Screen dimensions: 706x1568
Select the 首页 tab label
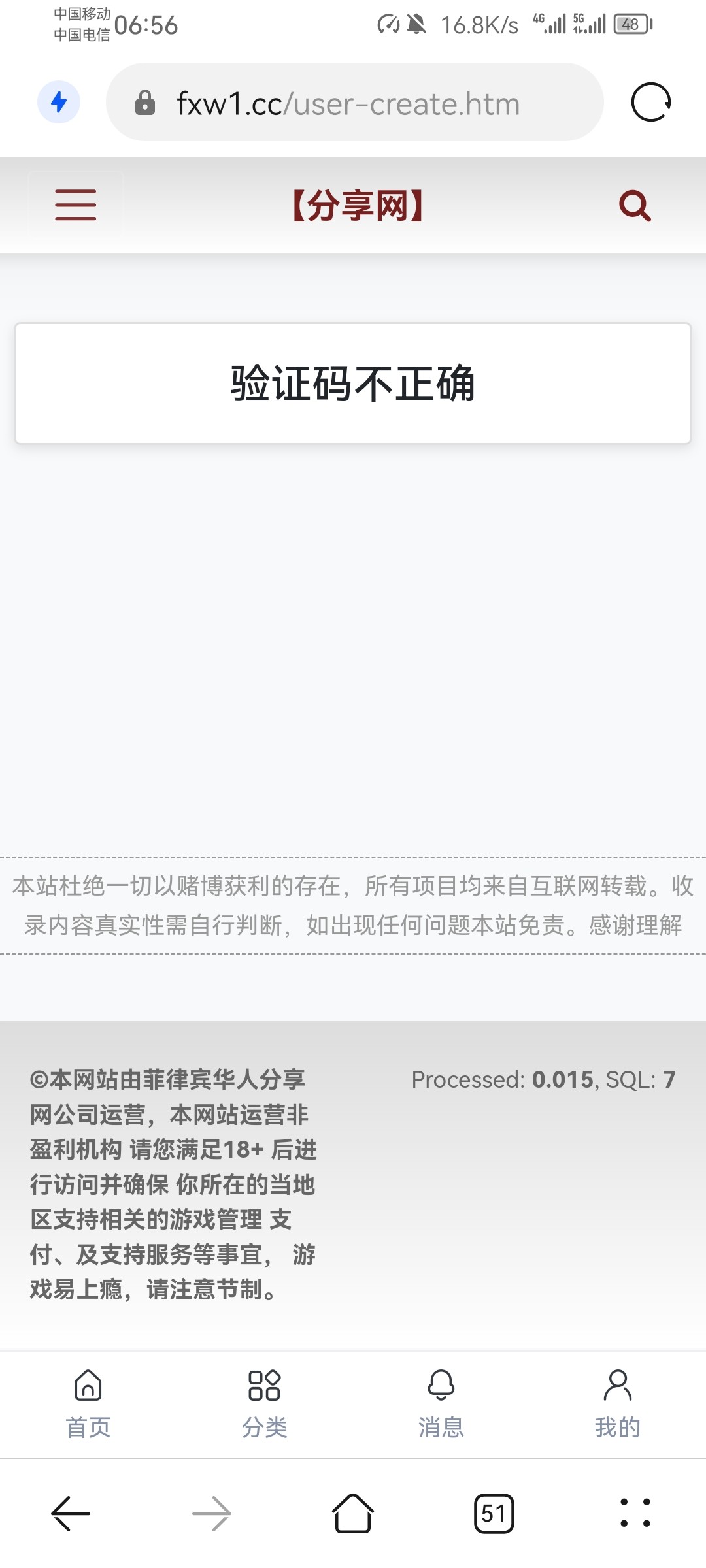pos(88,1428)
